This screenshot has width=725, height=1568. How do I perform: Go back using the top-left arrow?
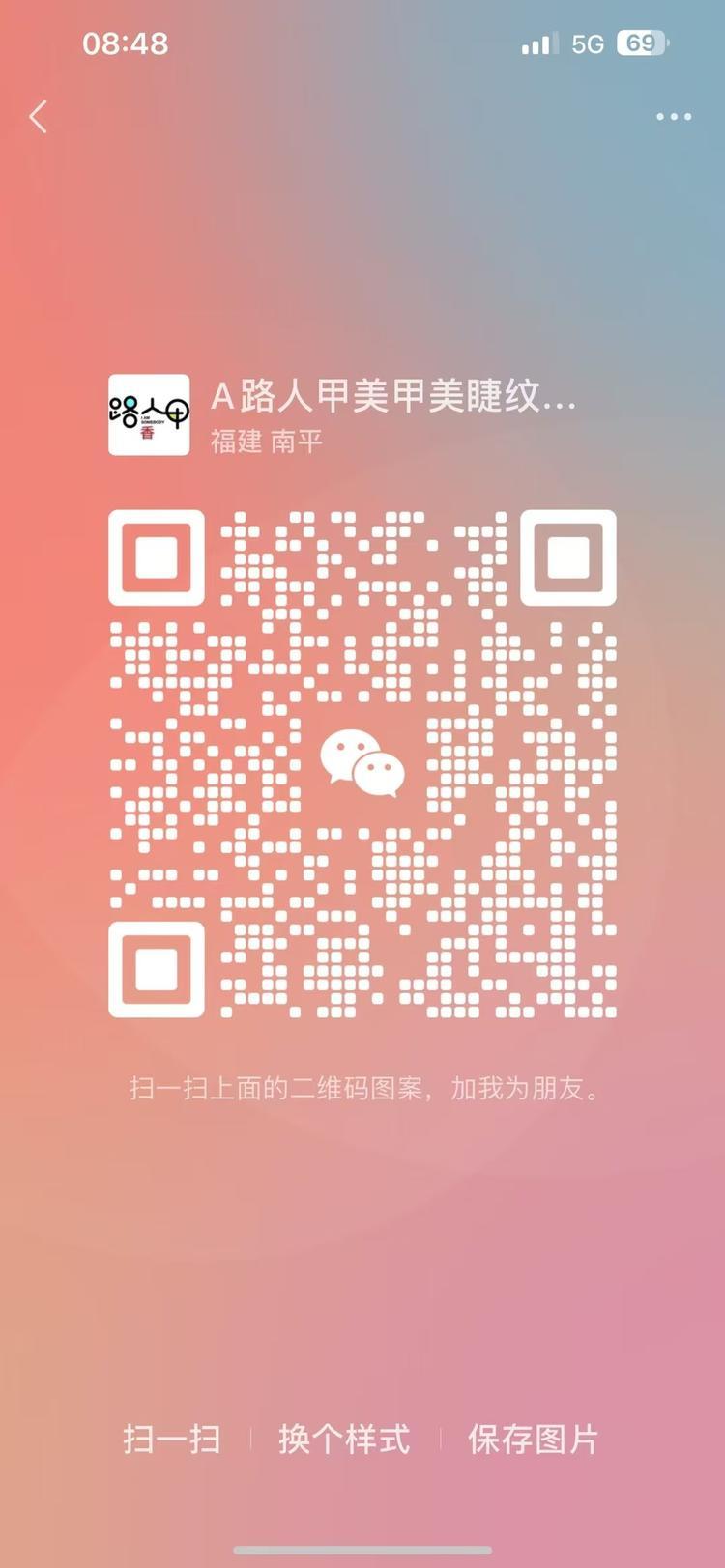coord(39,117)
